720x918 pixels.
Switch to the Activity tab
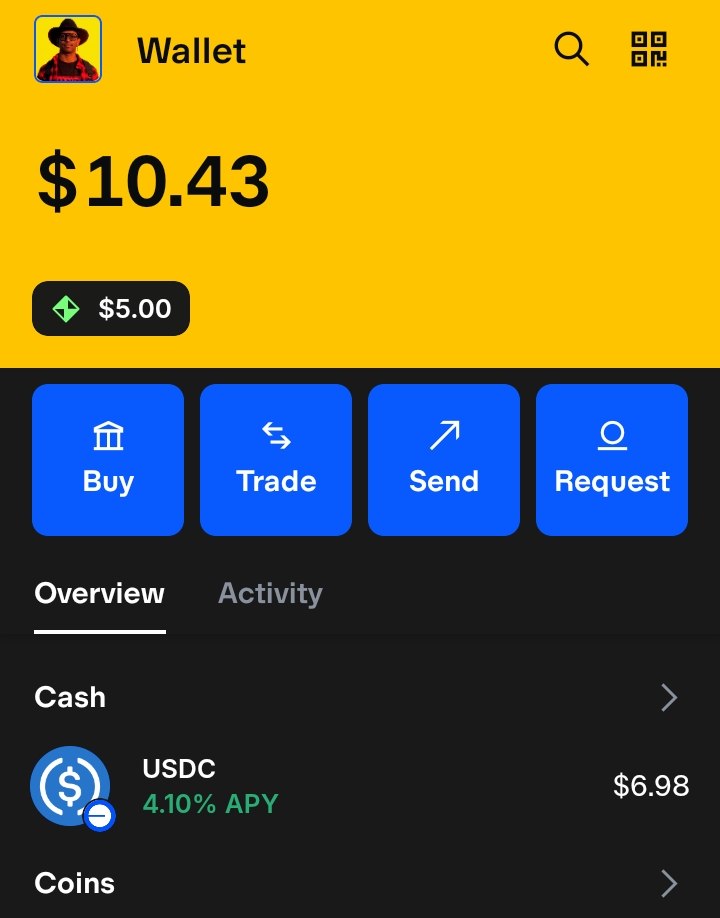tap(270, 594)
